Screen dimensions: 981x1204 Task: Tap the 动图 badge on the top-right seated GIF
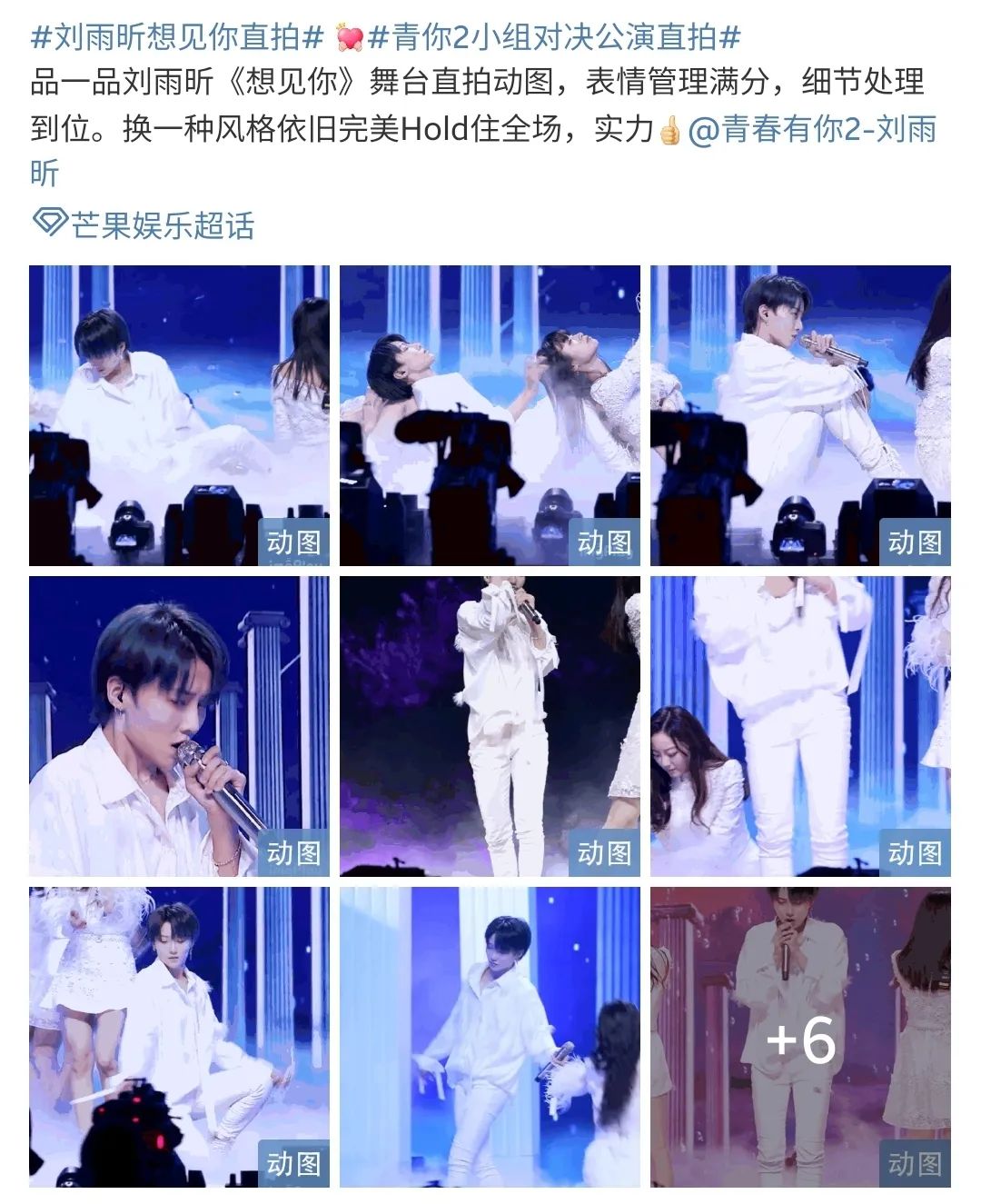pyautogui.click(x=914, y=543)
